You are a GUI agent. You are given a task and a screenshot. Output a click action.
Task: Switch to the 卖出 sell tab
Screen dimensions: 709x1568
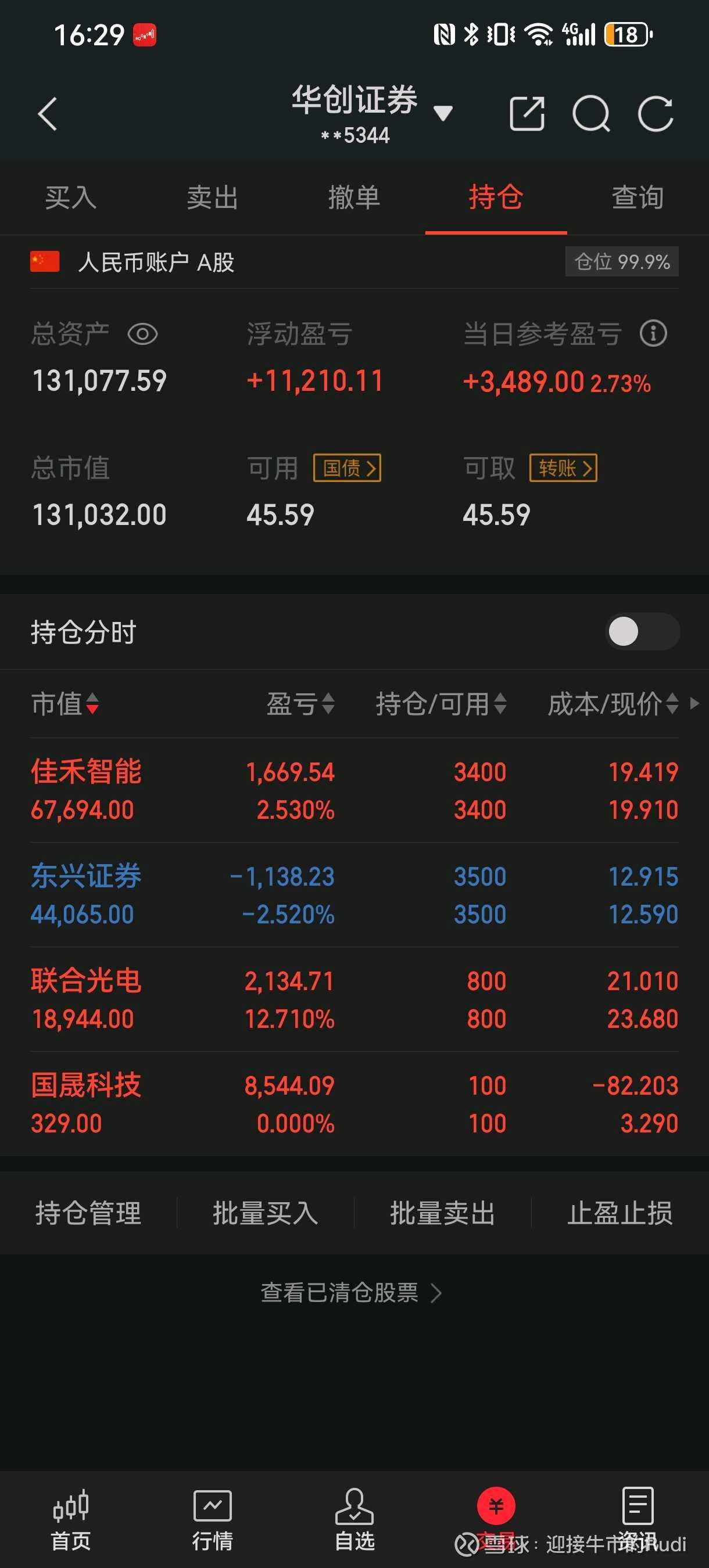point(212,197)
